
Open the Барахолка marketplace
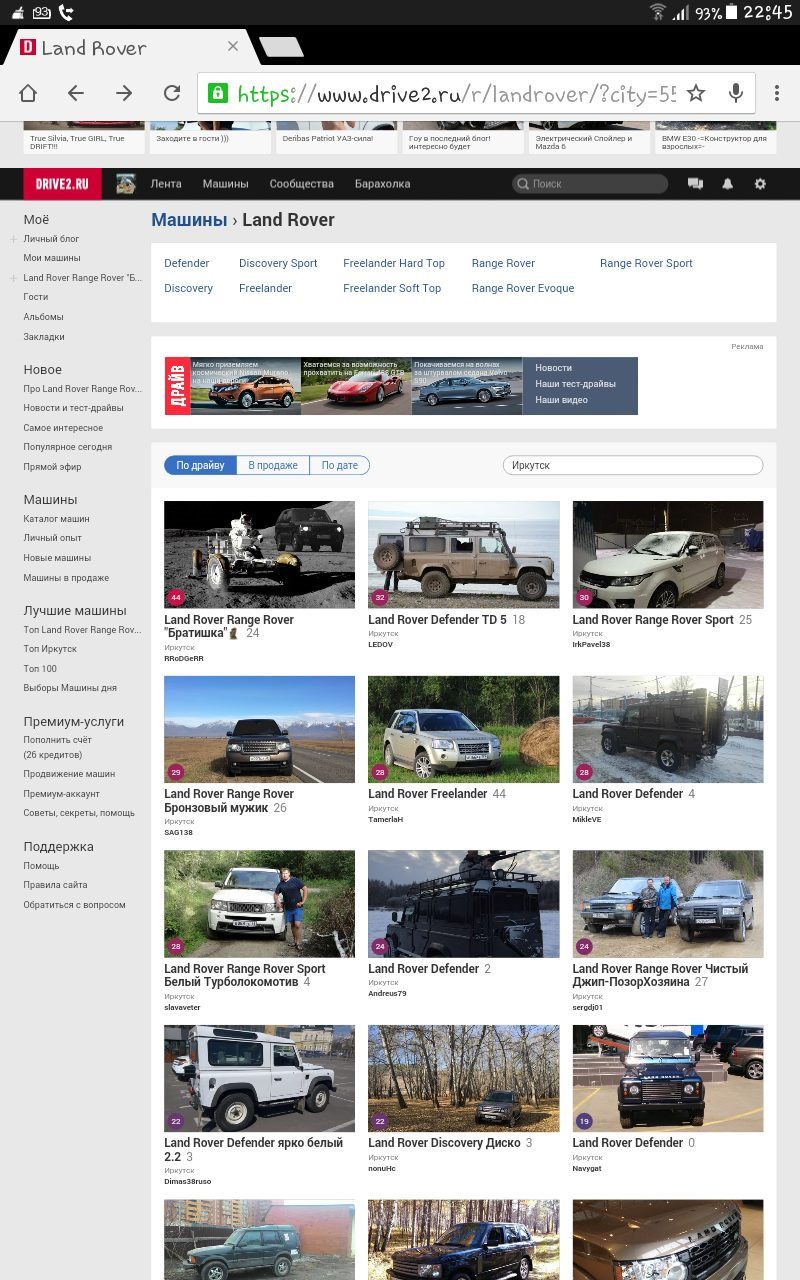coord(382,184)
